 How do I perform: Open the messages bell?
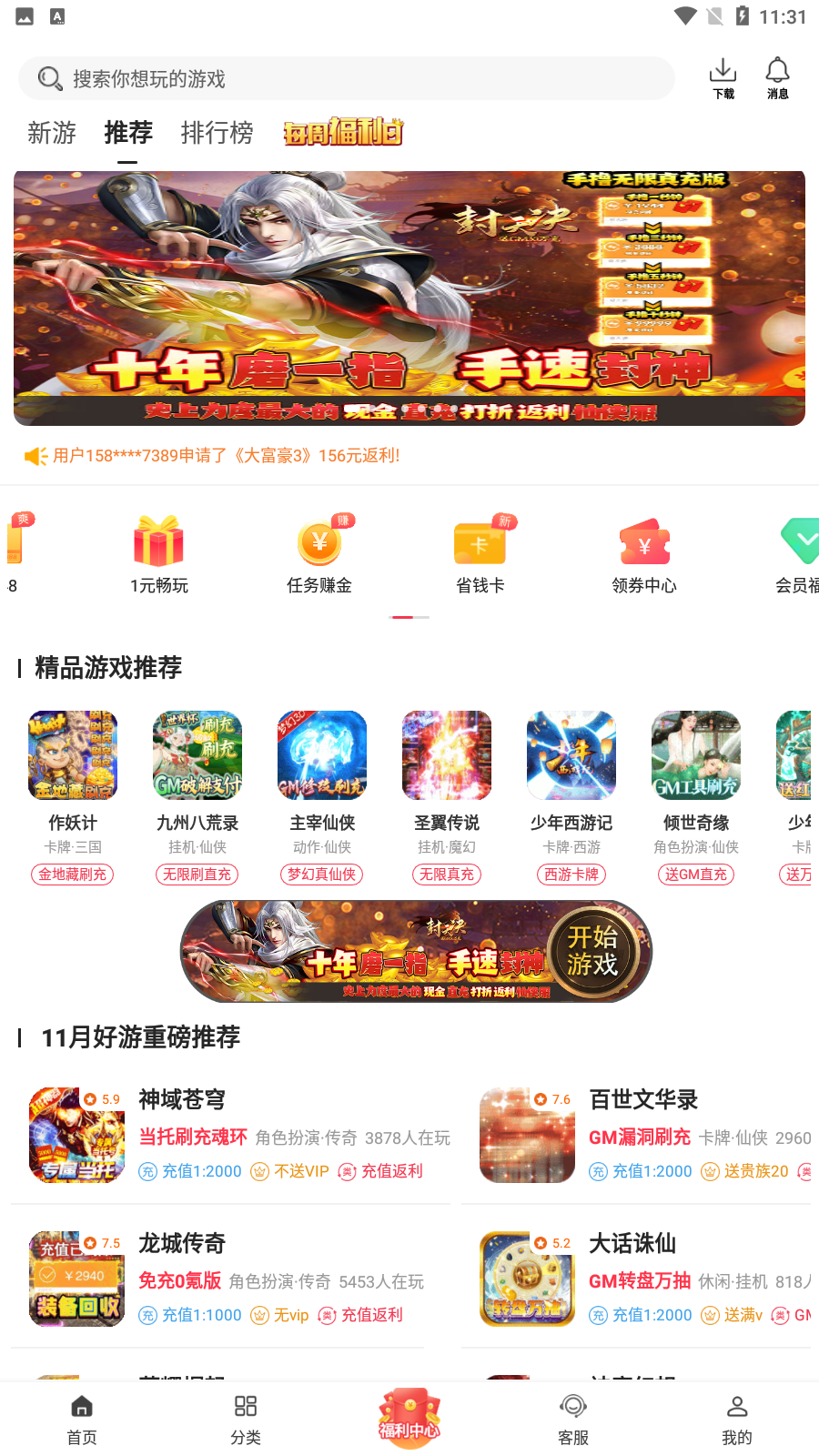click(x=777, y=78)
